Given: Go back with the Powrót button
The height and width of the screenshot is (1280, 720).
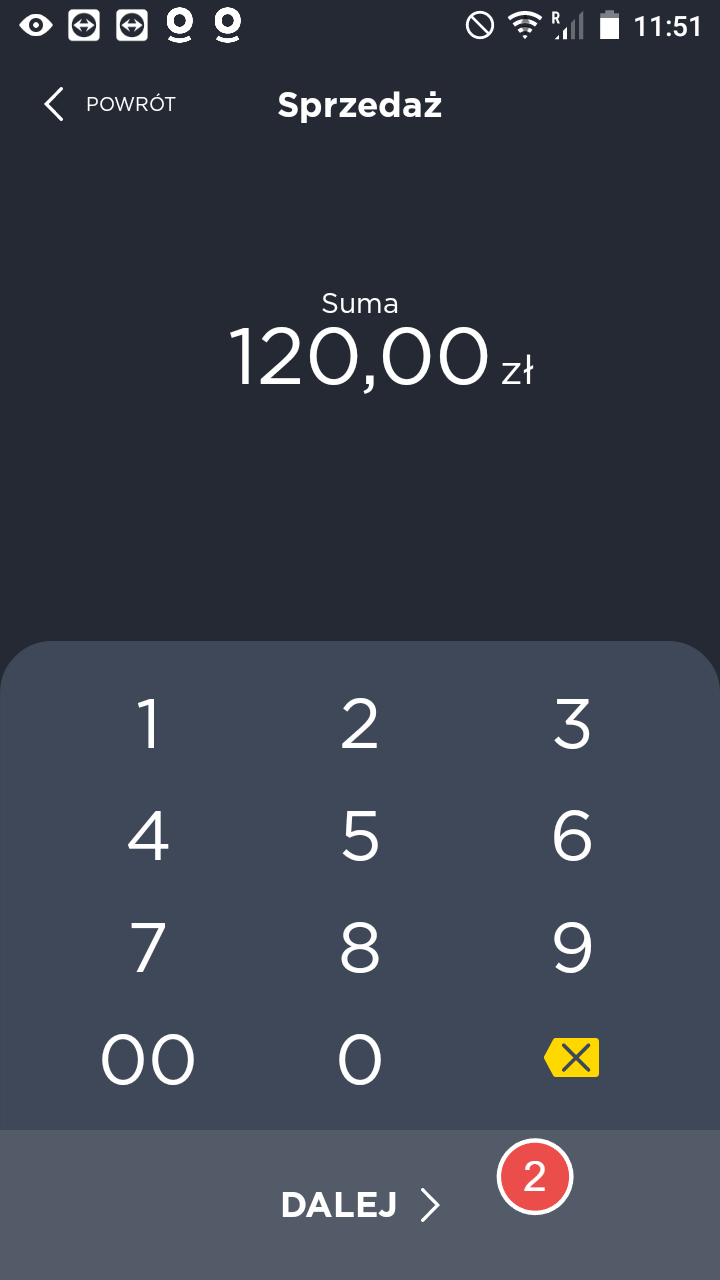Looking at the screenshot, I should (x=110, y=104).
